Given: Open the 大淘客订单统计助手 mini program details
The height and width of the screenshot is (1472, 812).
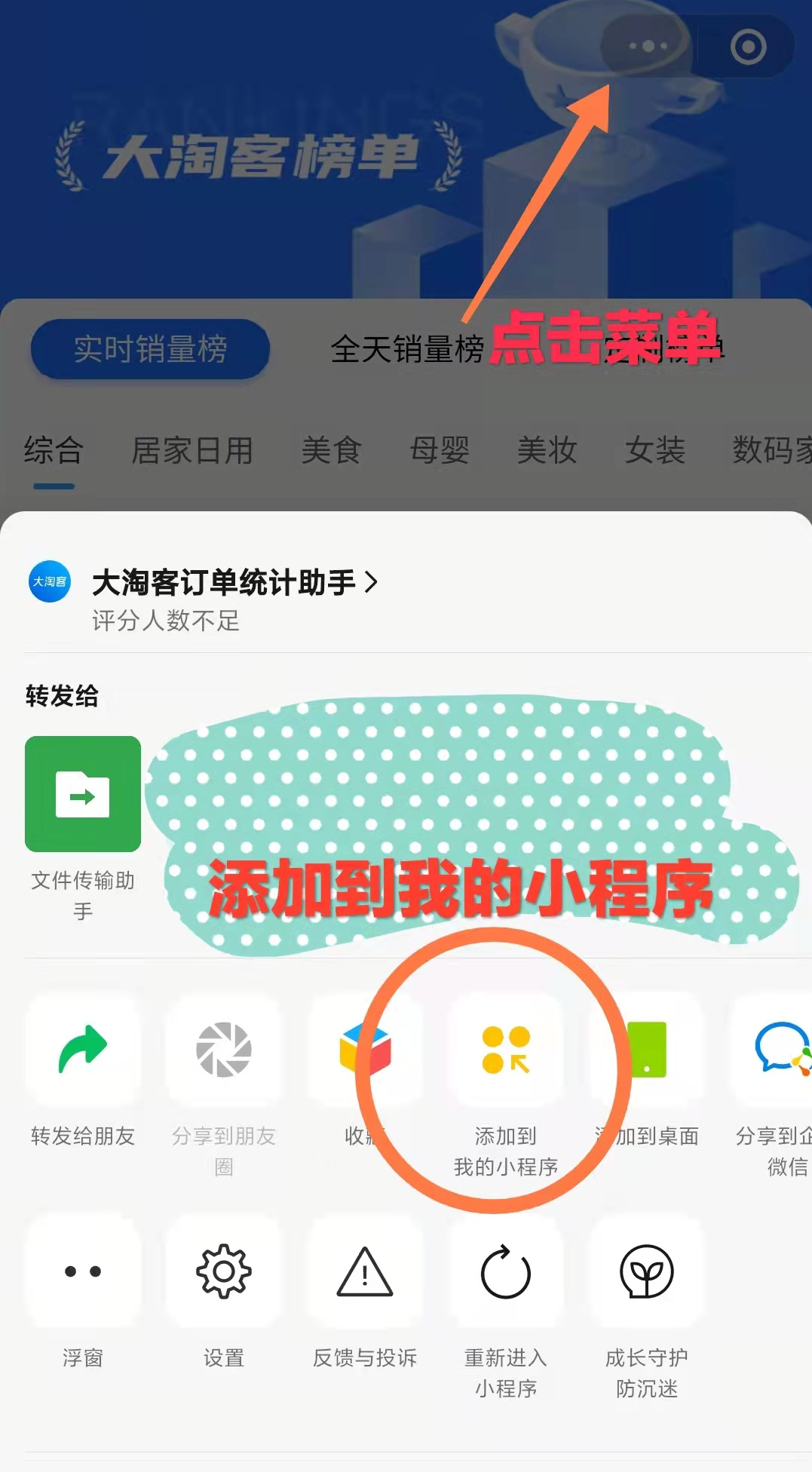Looking at the screenshot, I should pos(234,583).
